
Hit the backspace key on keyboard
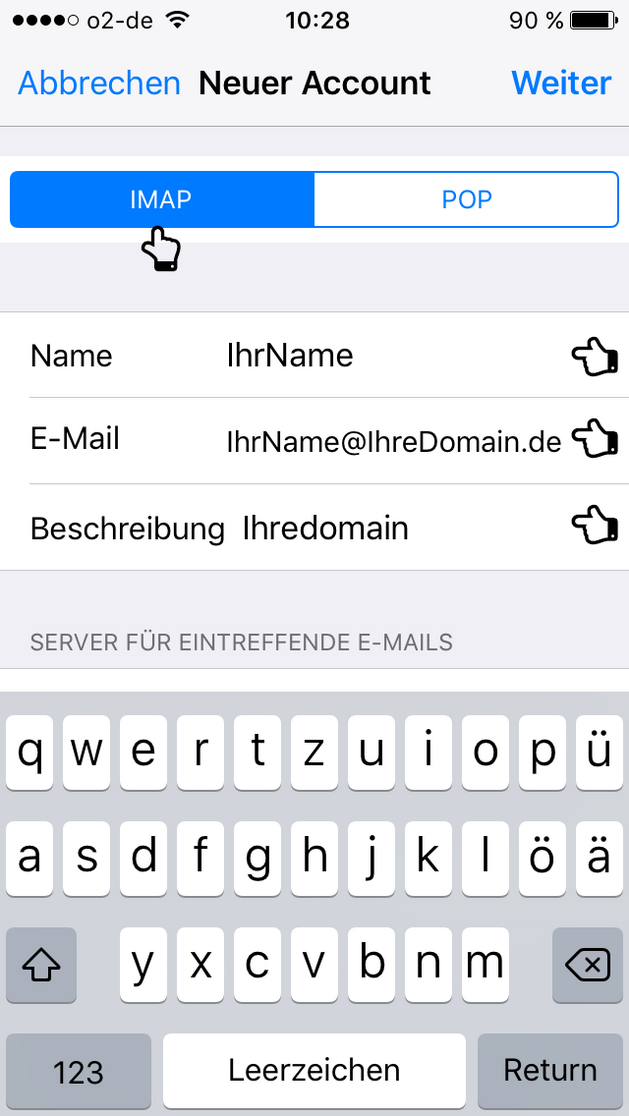(587, 965)
